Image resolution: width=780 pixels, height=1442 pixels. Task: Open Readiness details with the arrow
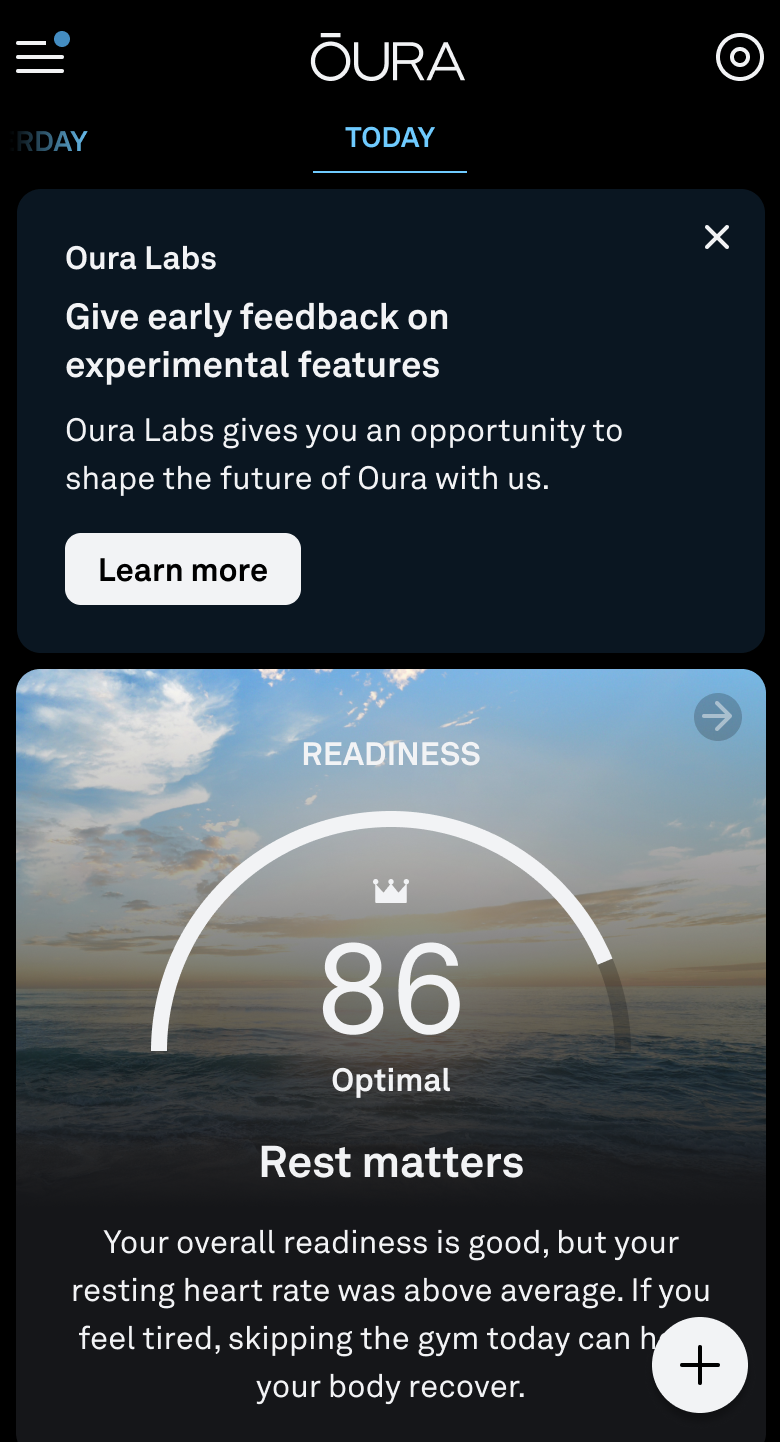pos(718,716)
